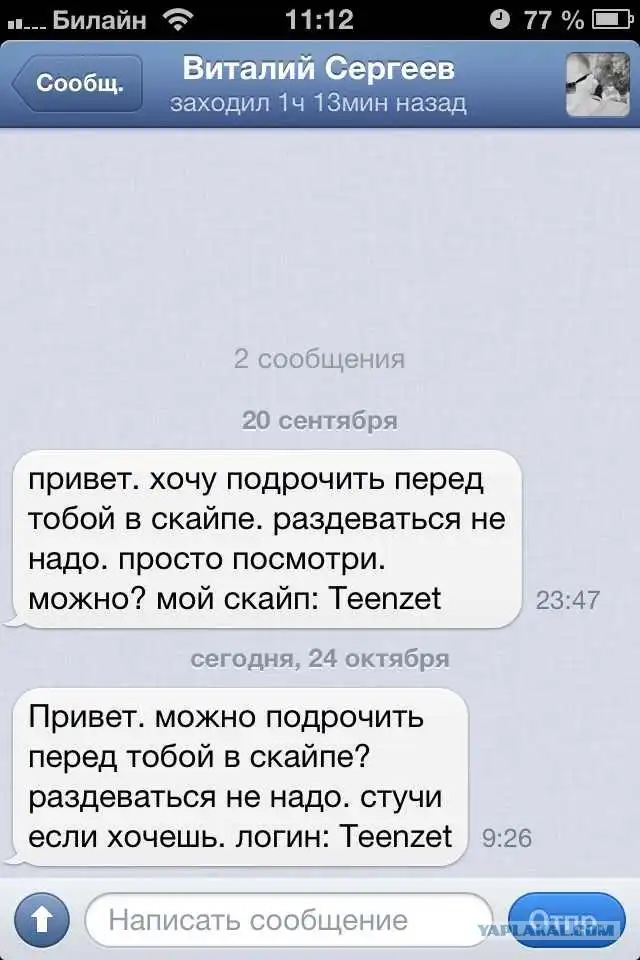Send the message with Отпр. button

566,920
